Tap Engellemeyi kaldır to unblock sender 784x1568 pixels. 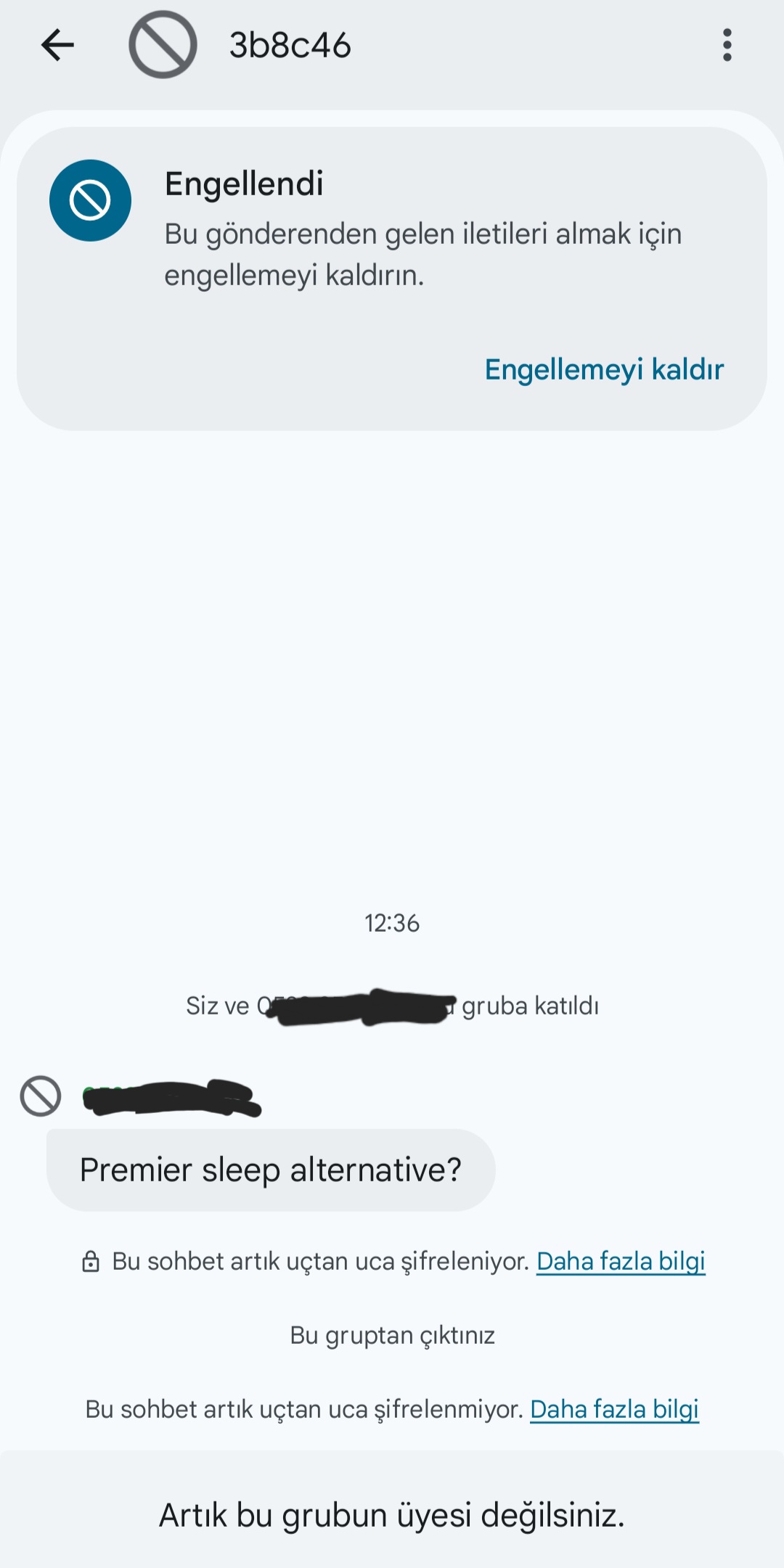[x=604, y=369]
